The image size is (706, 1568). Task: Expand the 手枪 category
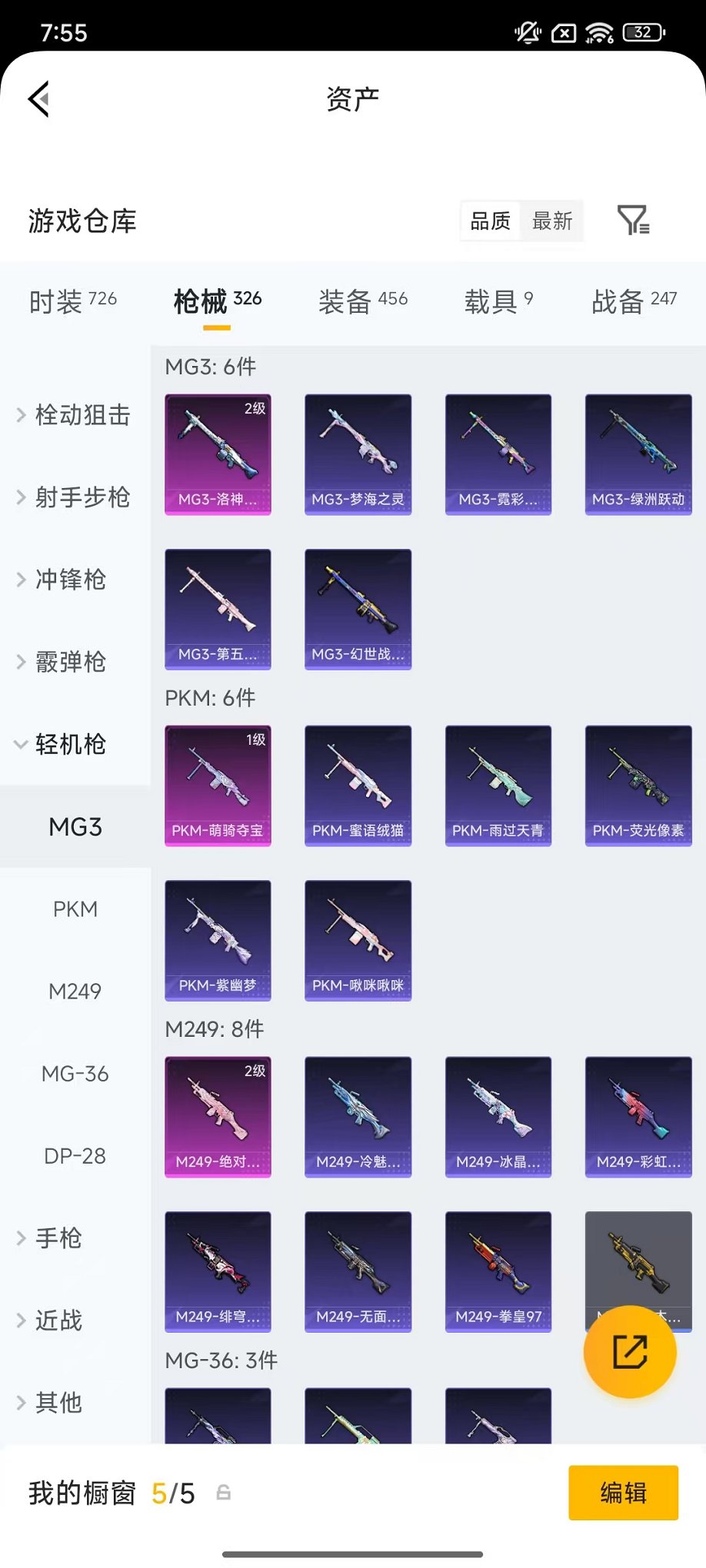(58, 1238)
